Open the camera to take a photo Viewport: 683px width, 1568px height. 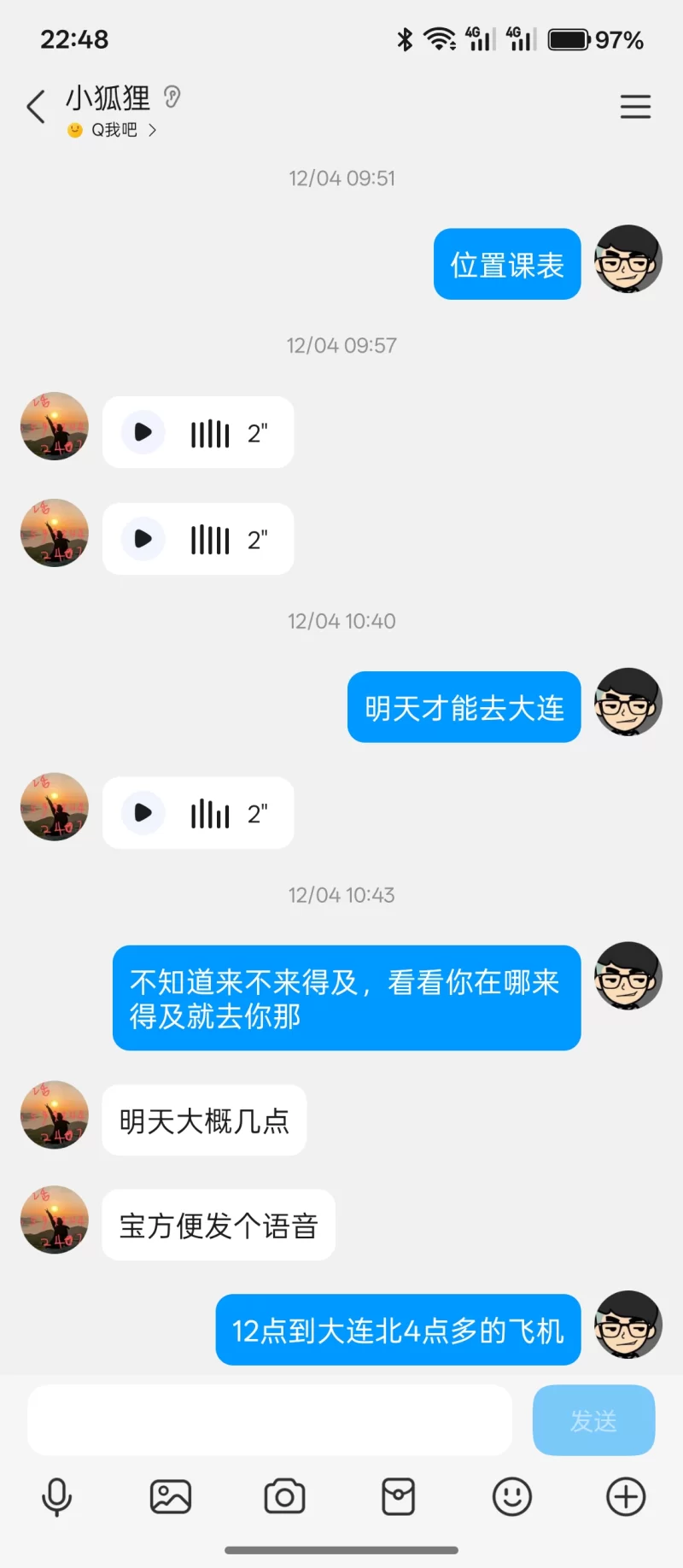[284, 1497]
